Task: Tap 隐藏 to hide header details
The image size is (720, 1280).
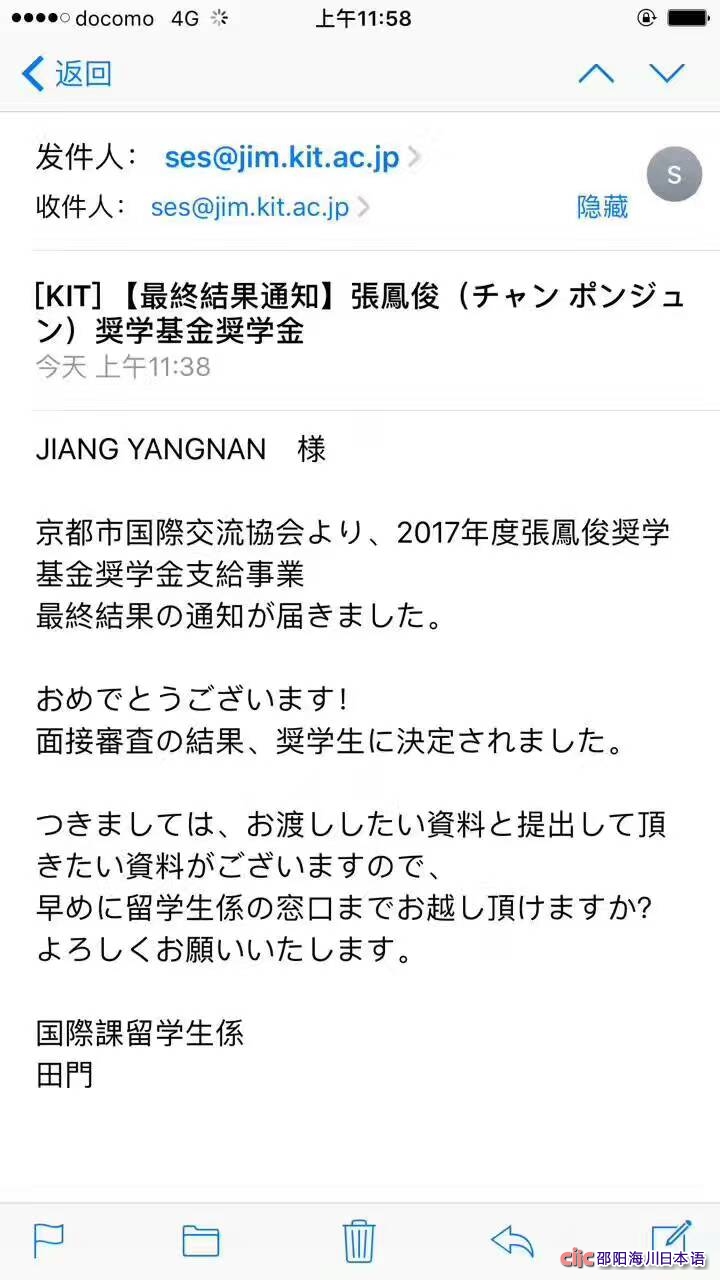Action: 602,207
